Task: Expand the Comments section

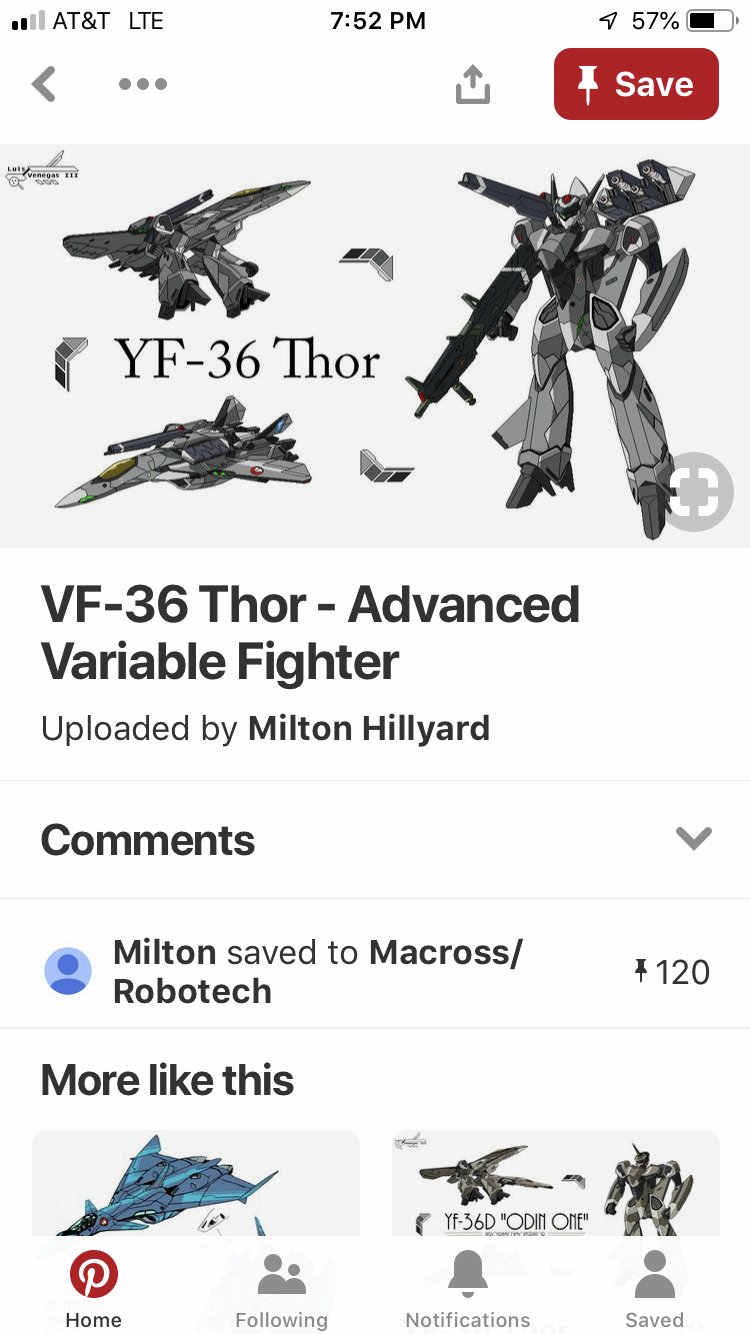Action: click(x=693, y=839)
